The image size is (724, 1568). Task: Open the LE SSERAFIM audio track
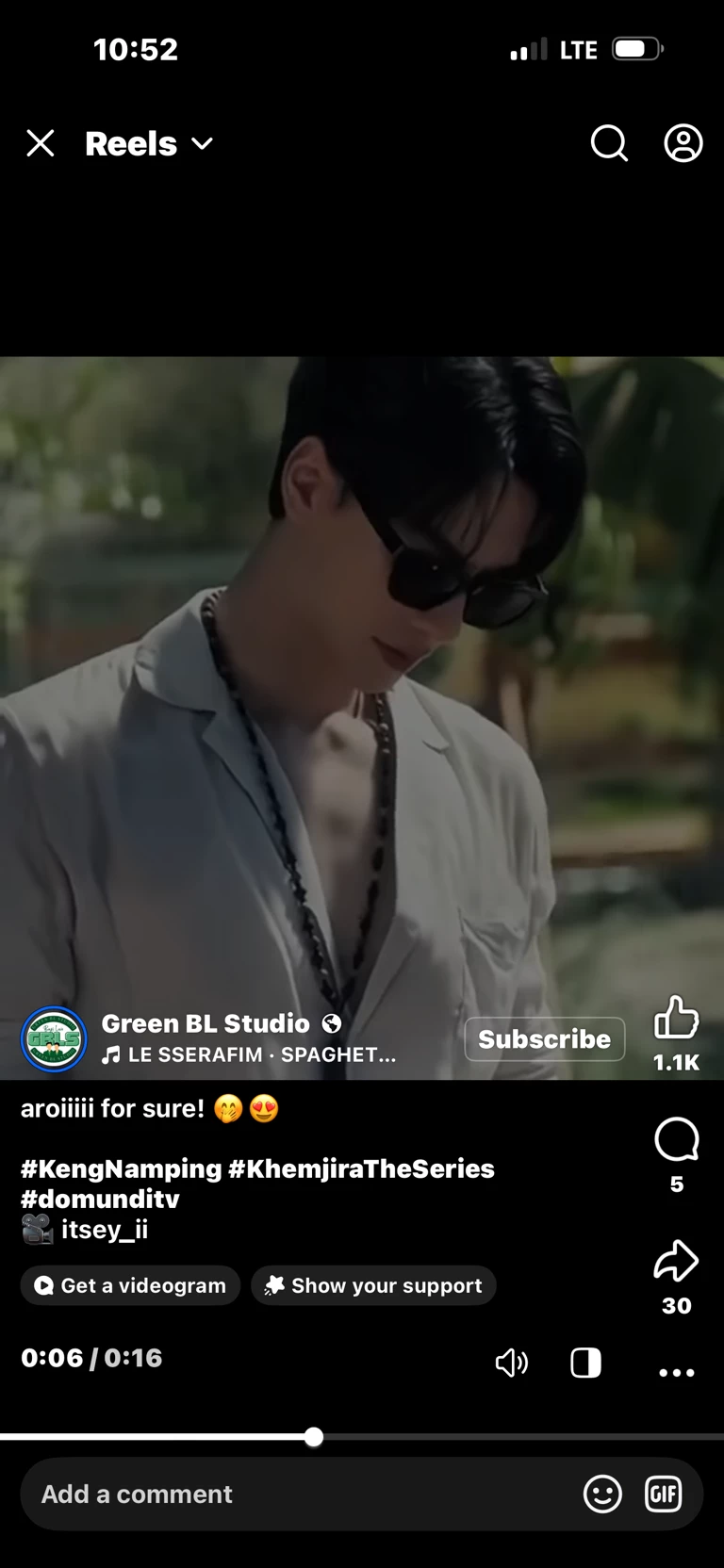pyautogui.click(x=251, y=1055)
